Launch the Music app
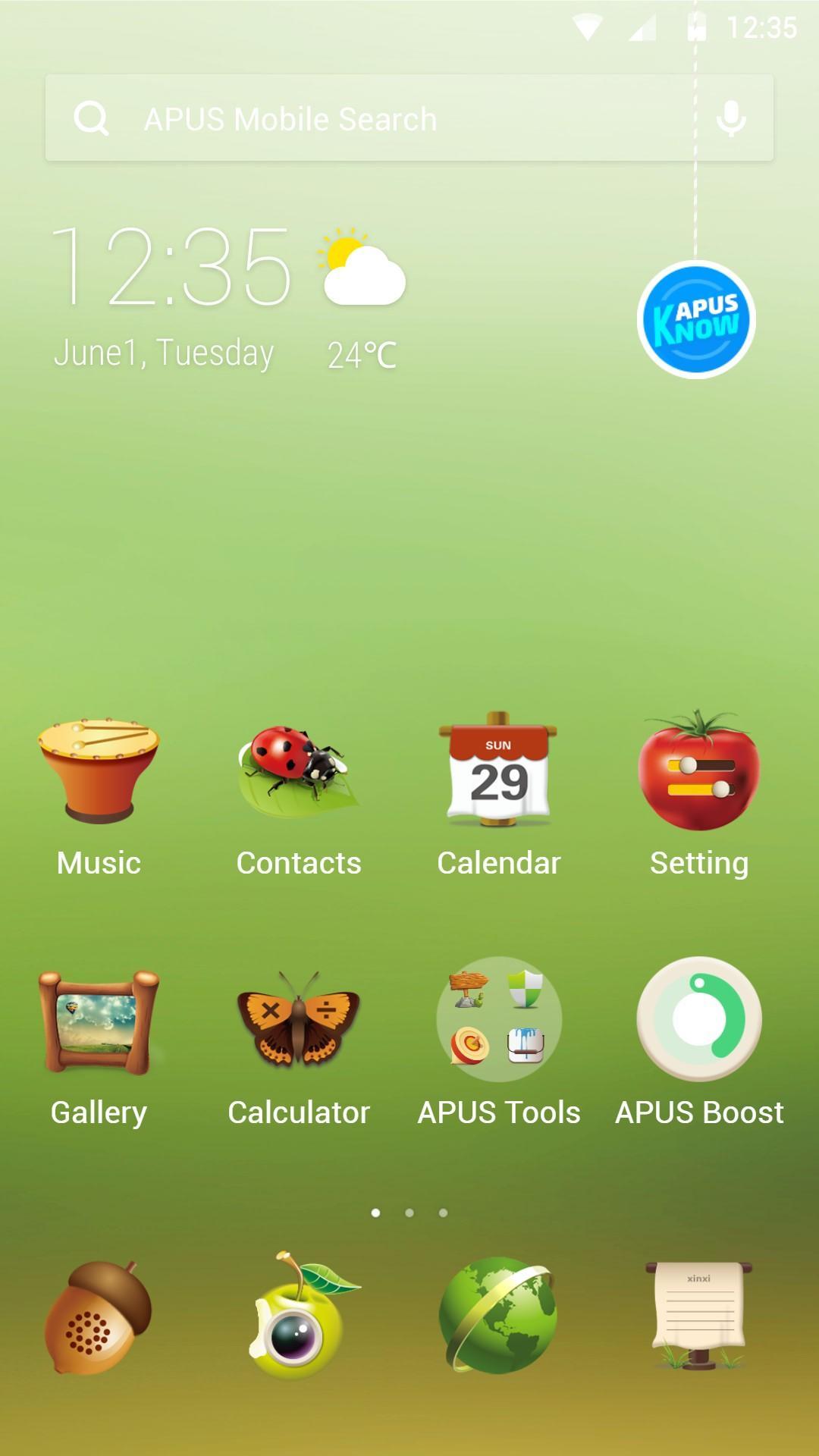This screenshot has height=1456, width=819. 99,798
